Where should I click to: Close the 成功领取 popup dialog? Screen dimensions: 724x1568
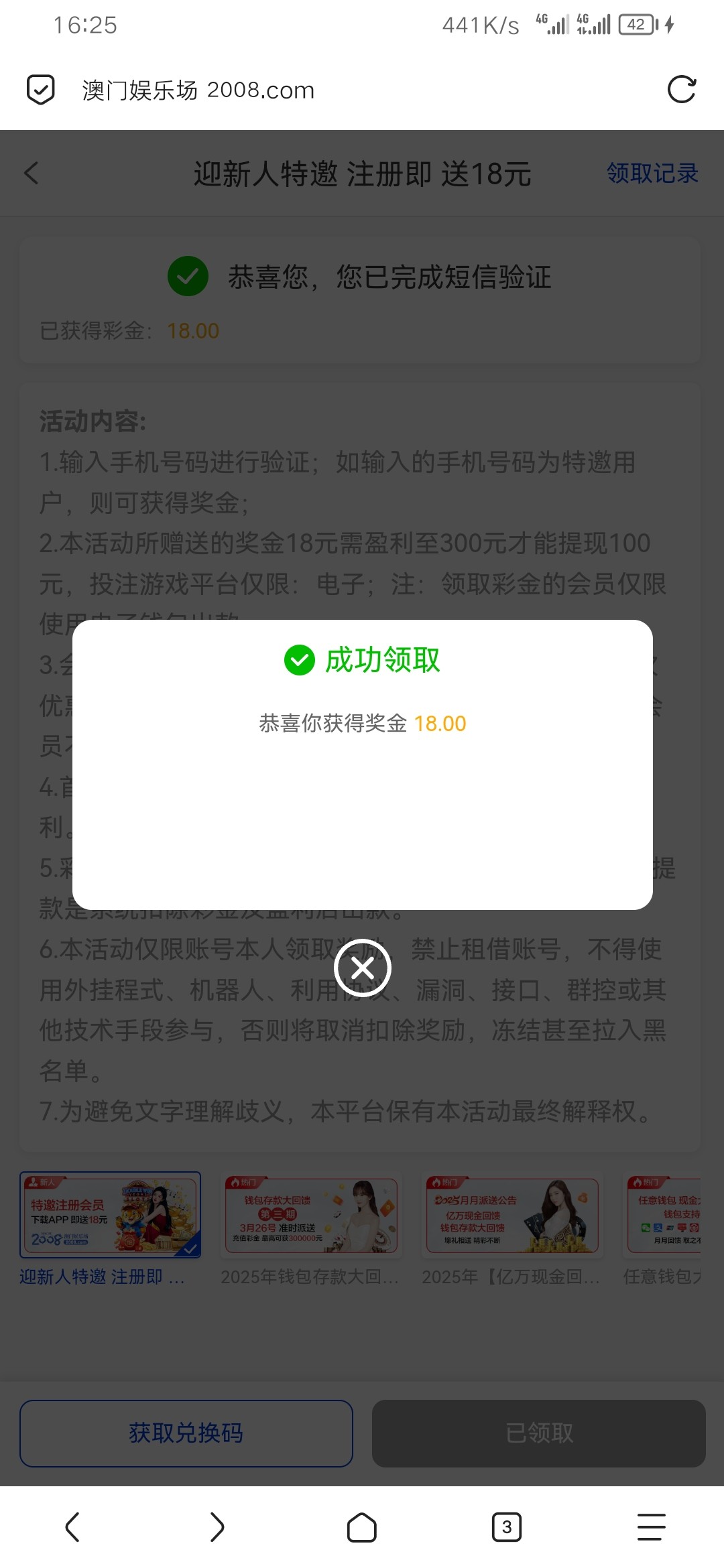[362, 968]
